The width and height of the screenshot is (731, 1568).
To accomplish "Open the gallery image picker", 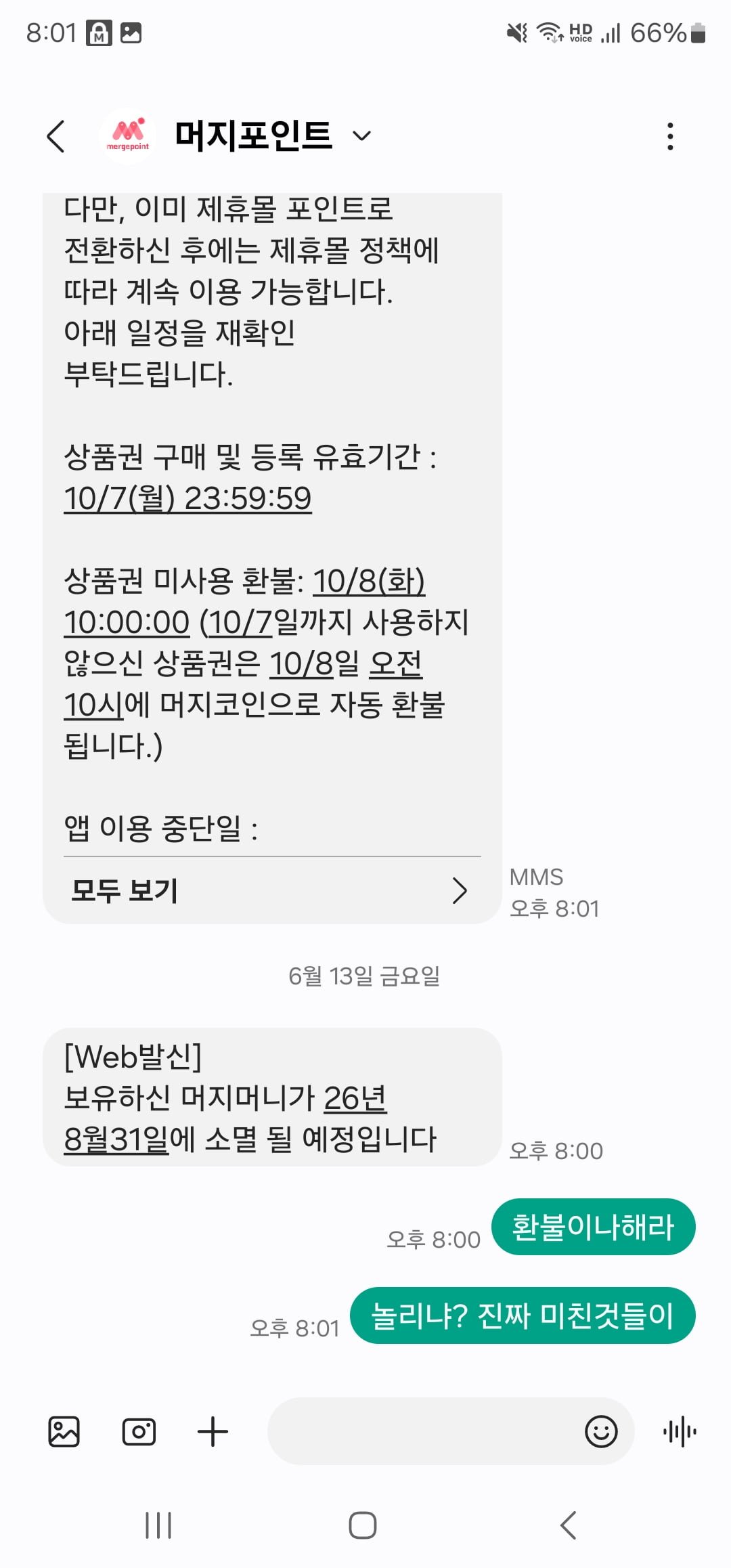I will click(64, 1431).
